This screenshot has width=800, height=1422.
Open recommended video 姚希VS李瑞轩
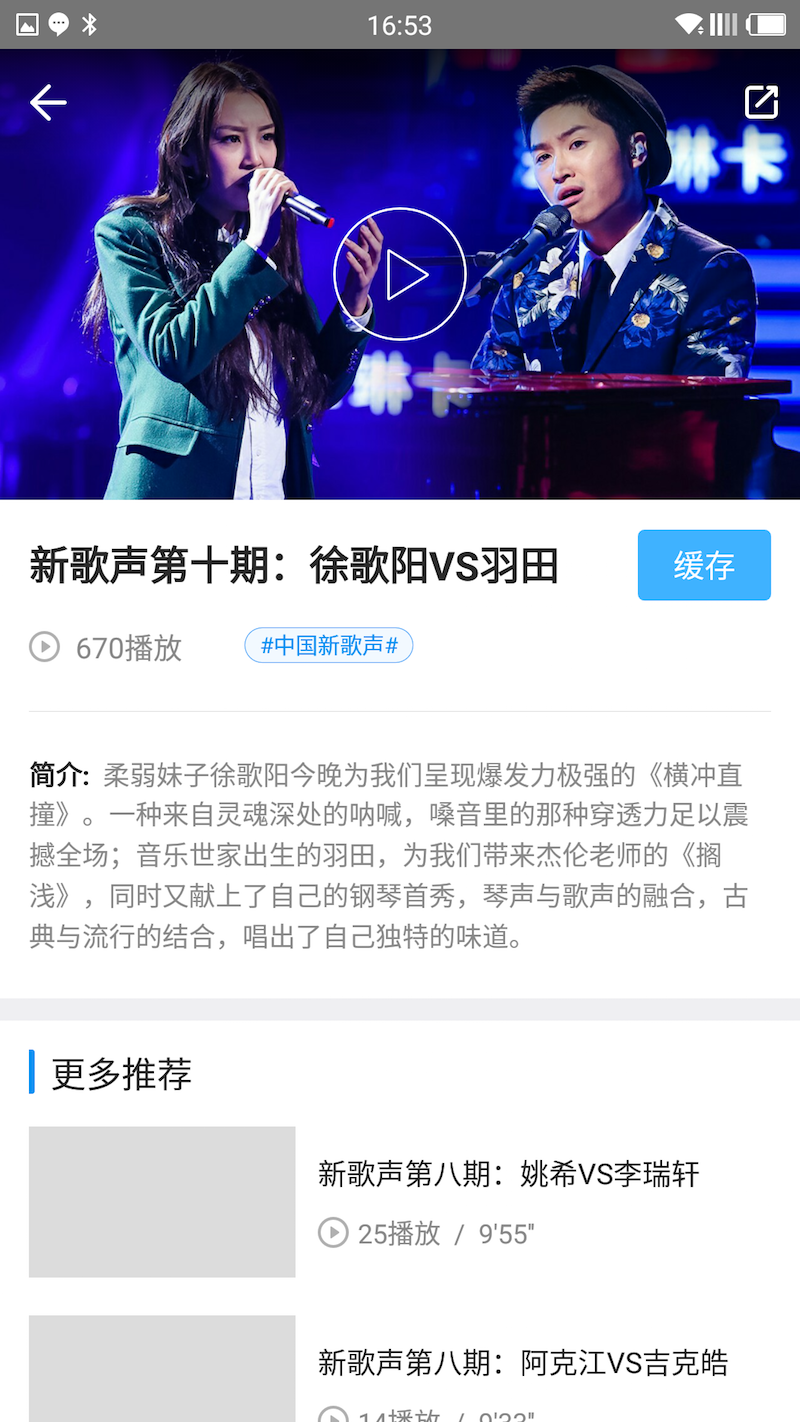(x=508, y=1174)
